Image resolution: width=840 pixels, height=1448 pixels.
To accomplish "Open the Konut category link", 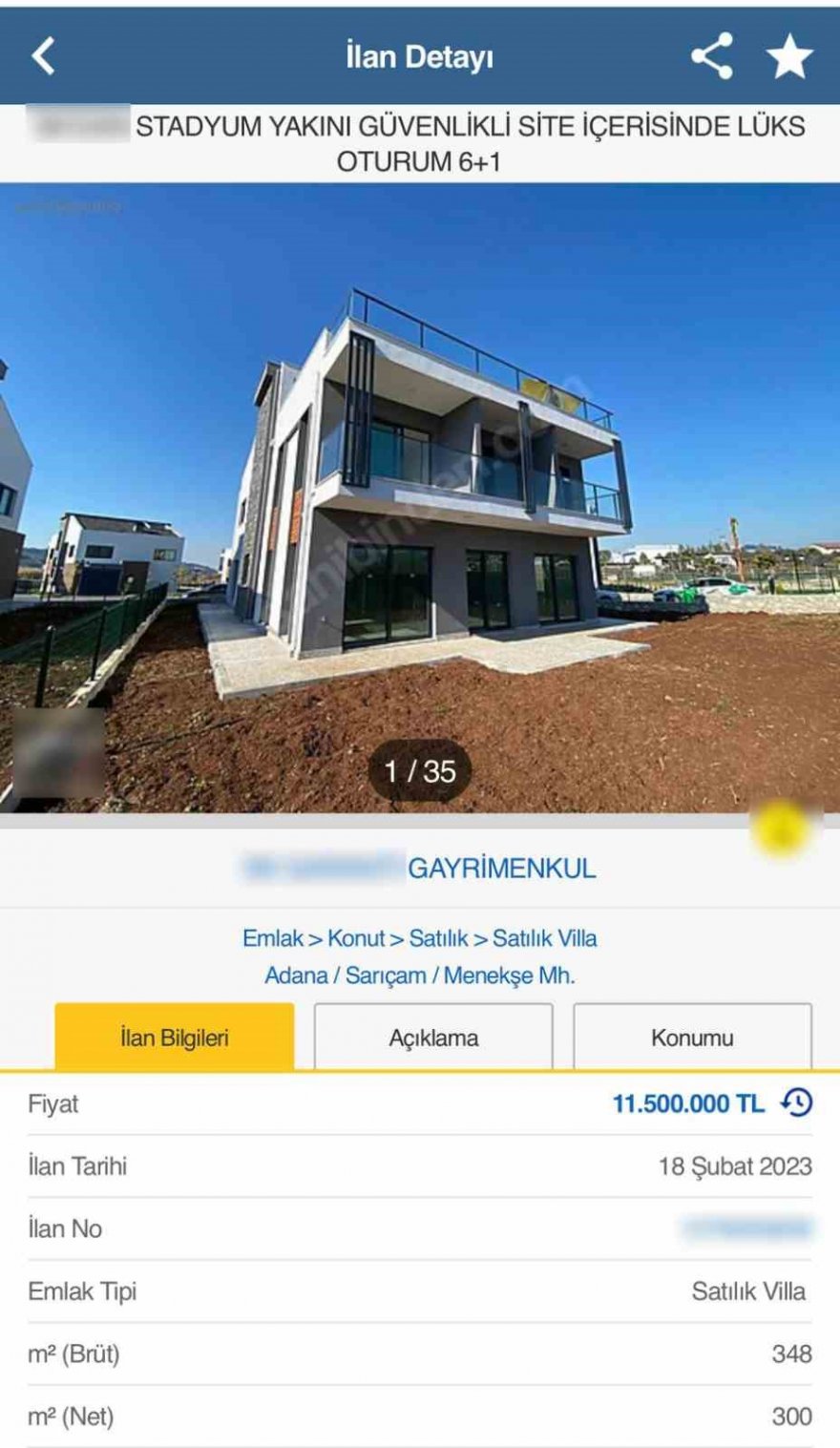I will pos(356,938).
